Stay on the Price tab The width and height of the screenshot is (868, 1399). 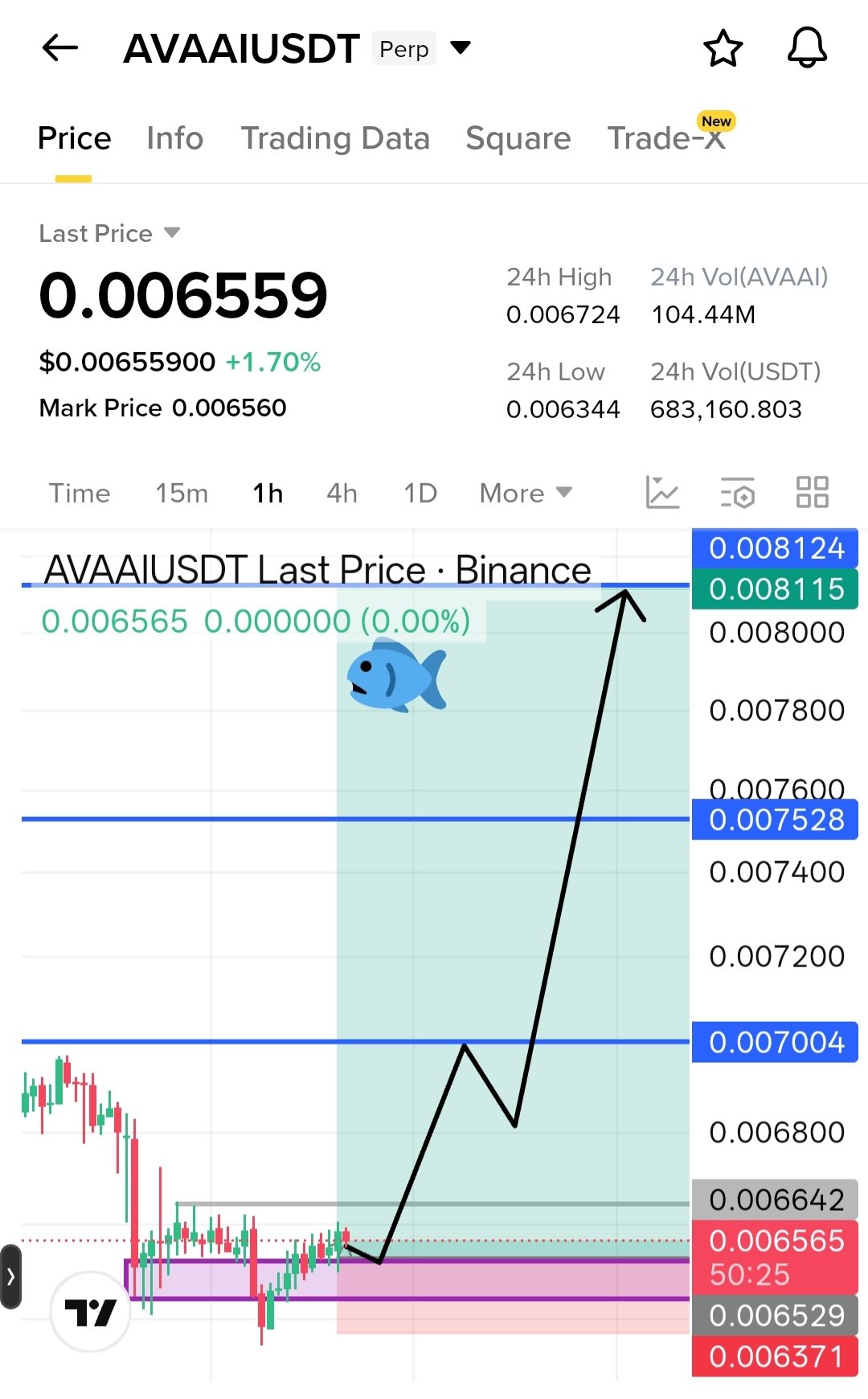coord(74,138)
